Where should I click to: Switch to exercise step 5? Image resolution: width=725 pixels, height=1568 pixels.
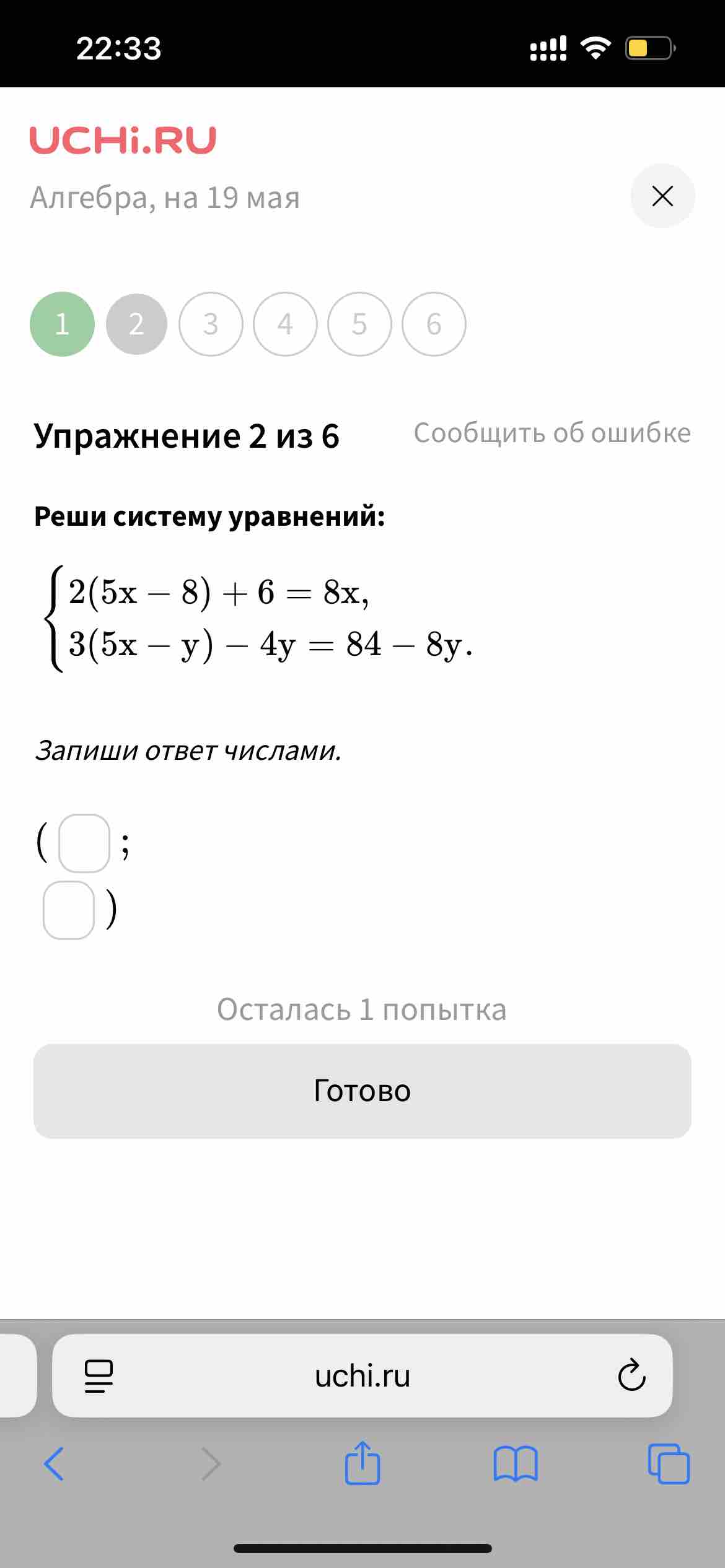[x=359, y=324]
